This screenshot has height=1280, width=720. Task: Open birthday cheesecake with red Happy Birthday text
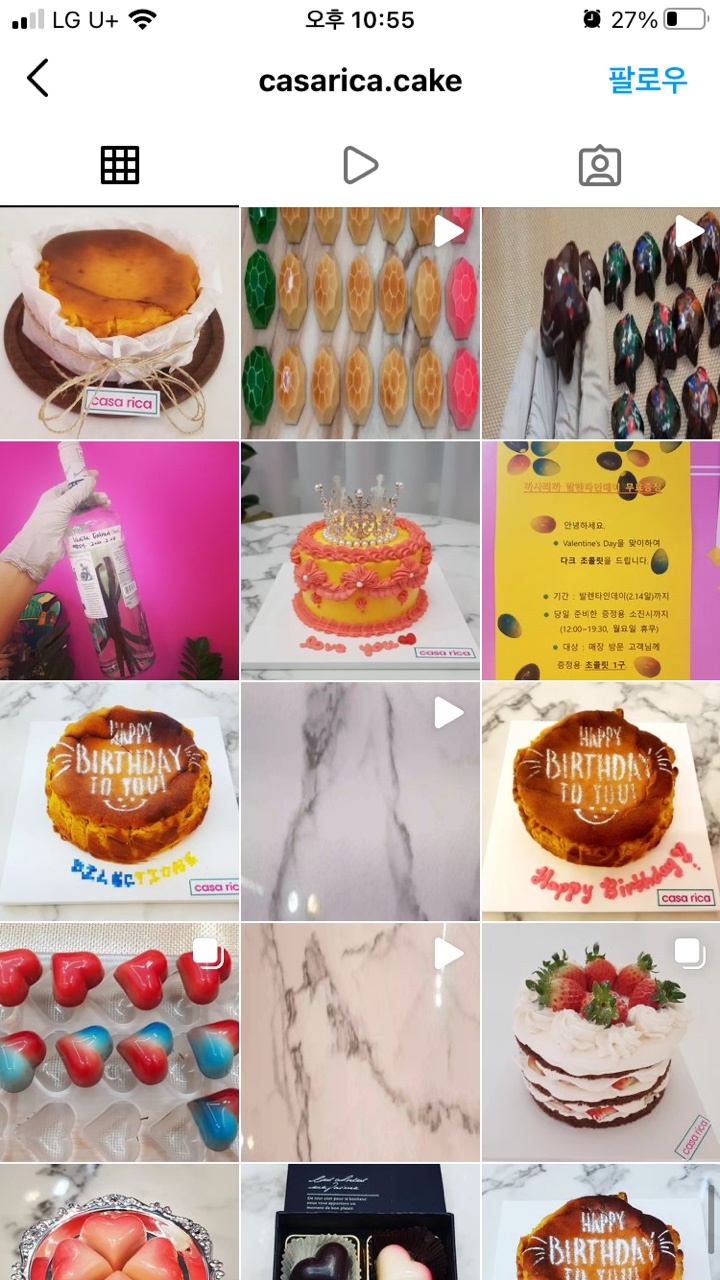tap(601, 801)
